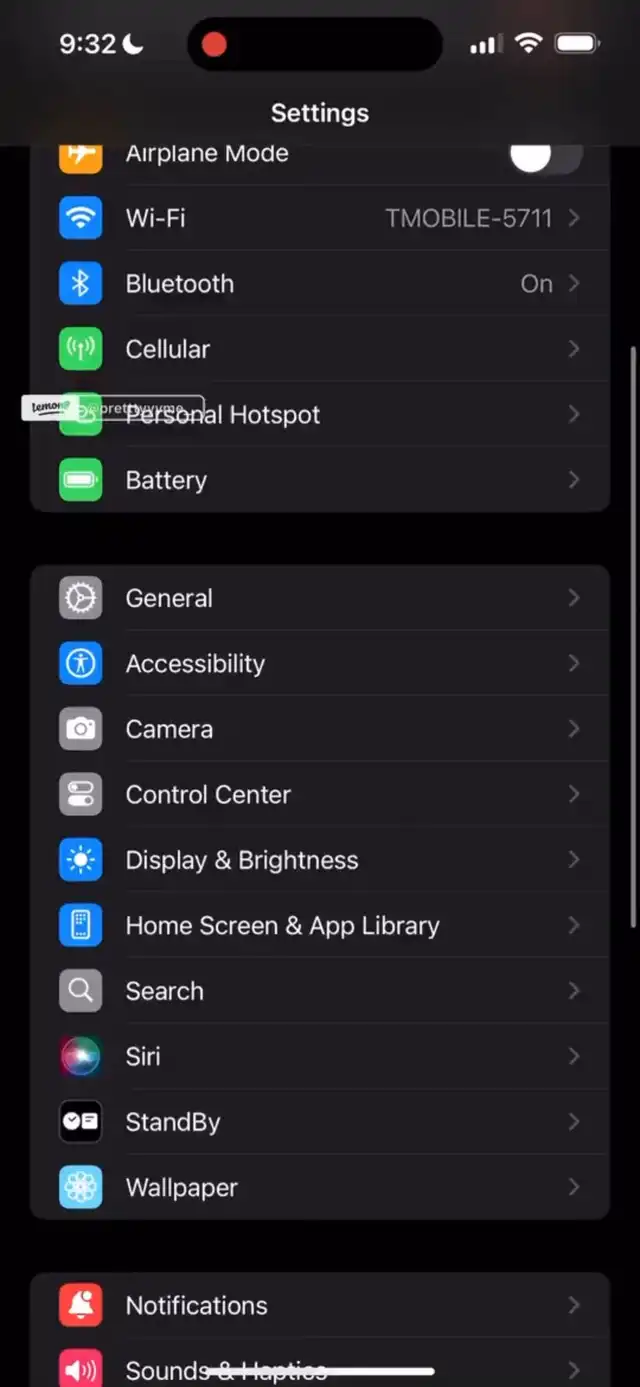This screenshot has width=640, height=1387.
Task: Open Home Screen & App Library
Action: 320,926
